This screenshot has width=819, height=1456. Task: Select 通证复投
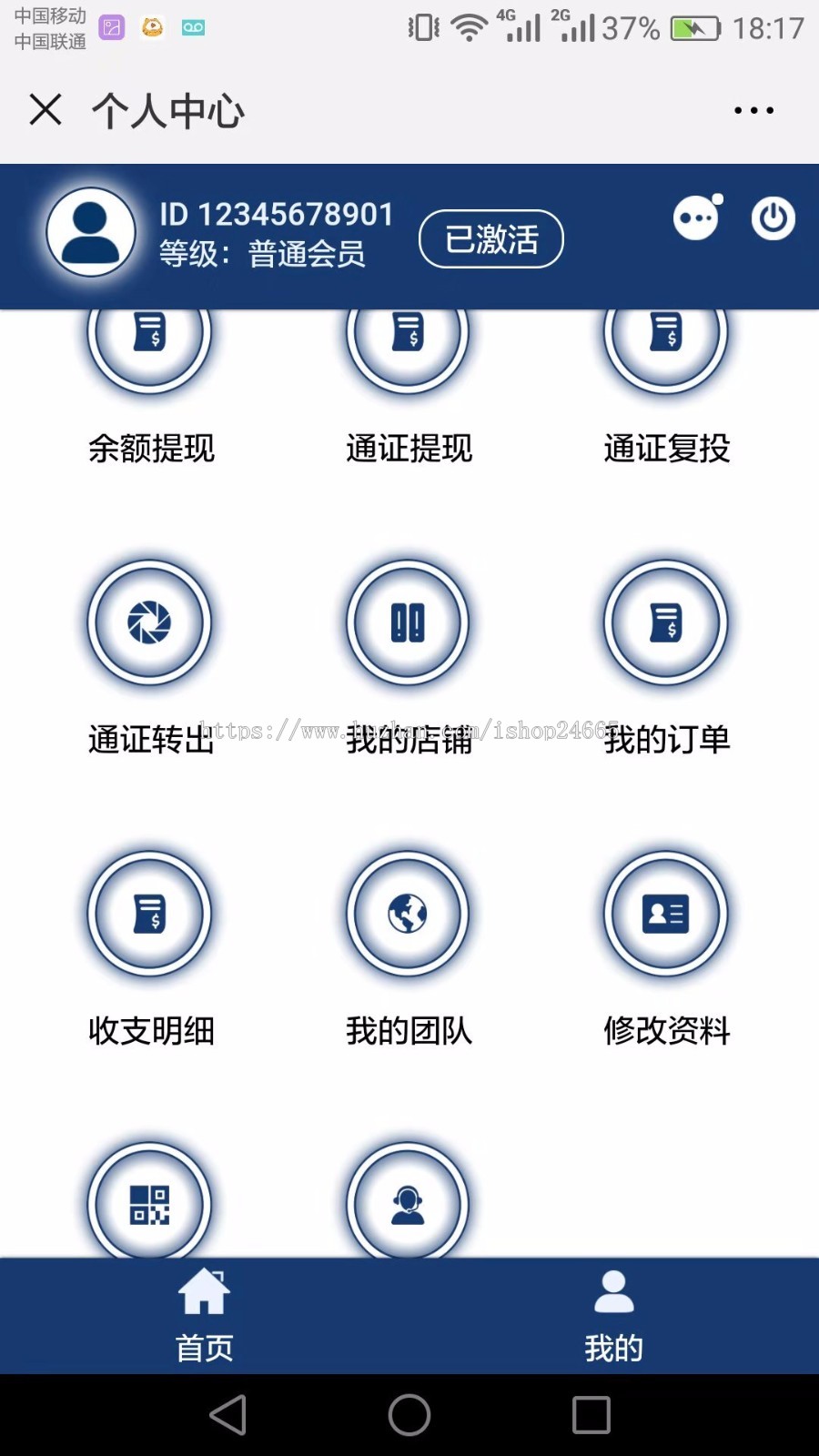point(666,382)
